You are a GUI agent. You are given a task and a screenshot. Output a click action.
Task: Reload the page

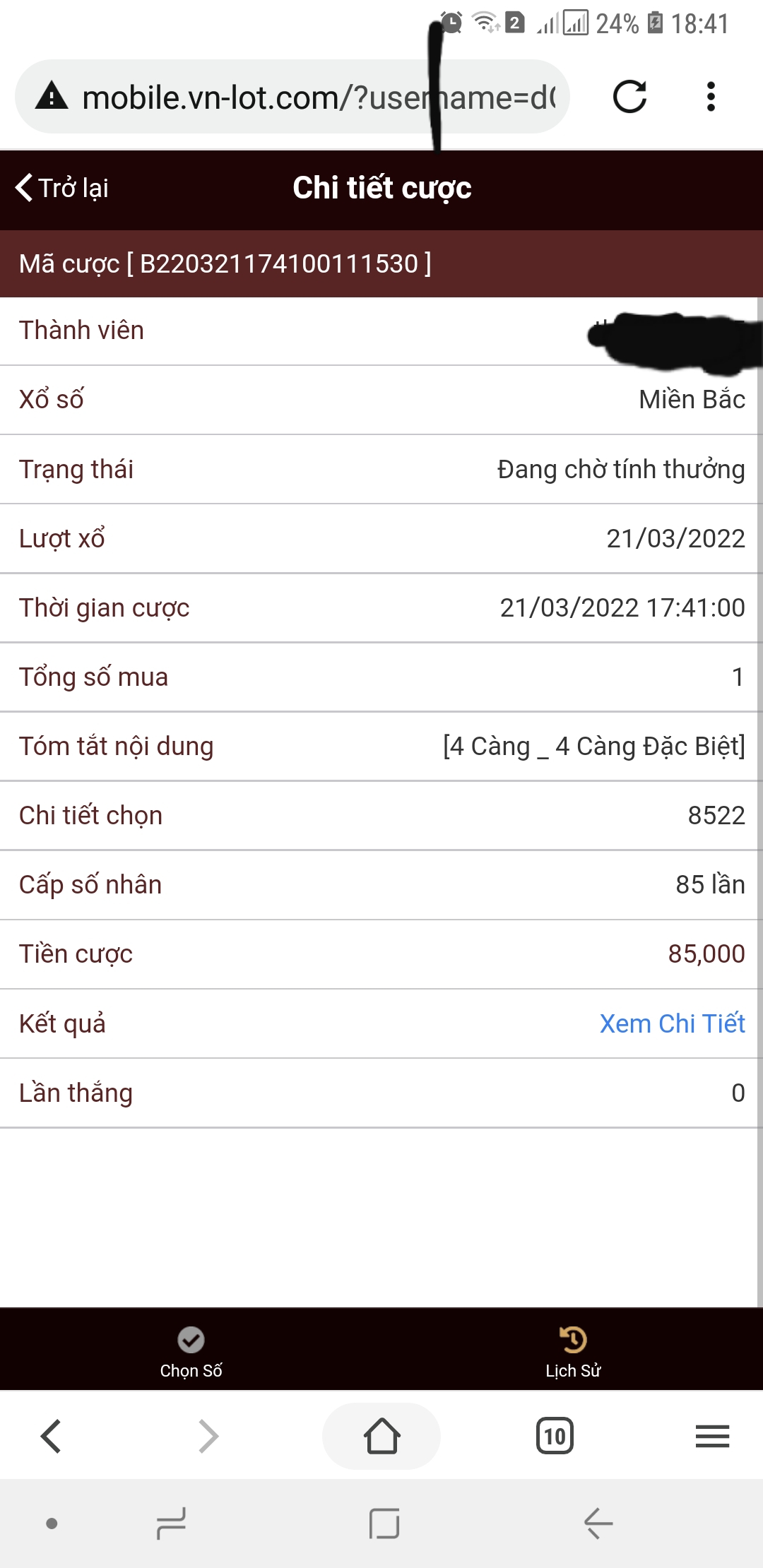pos(629,97)
